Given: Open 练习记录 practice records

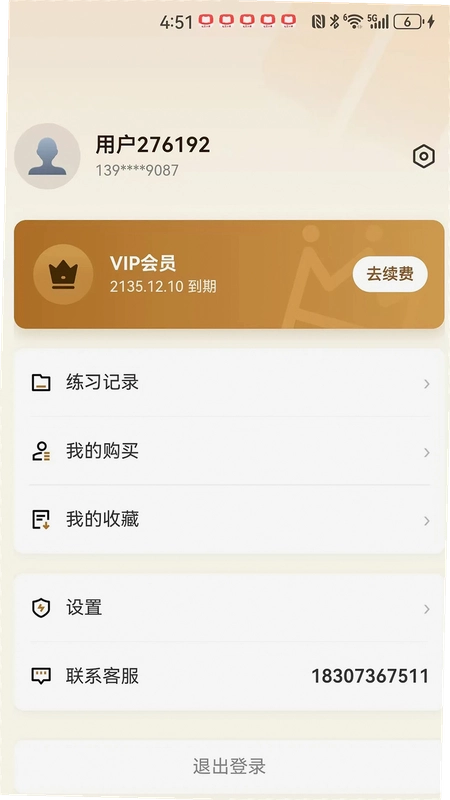Looking at the screenshot, I should pos(229,383).
